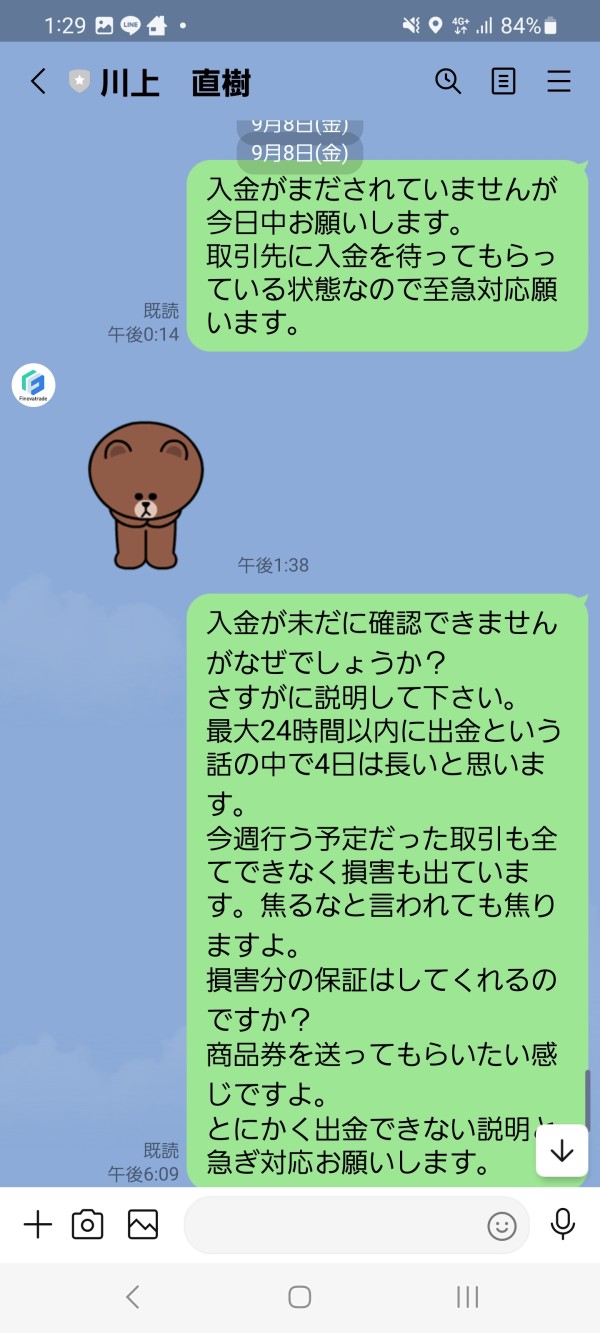This screenshot has width=600, height=1333.
Task: Open the emoji sticker picker
Action: click(501, 1225)
